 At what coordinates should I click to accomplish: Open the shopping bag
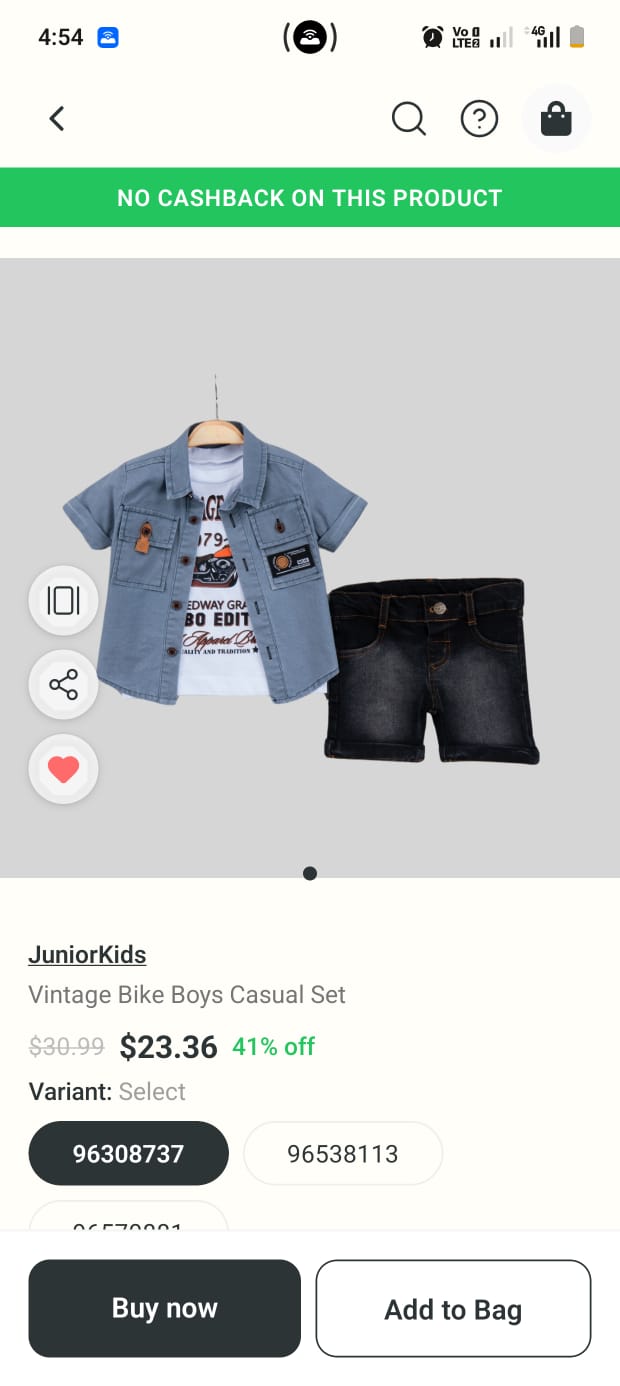pos(556,119)
